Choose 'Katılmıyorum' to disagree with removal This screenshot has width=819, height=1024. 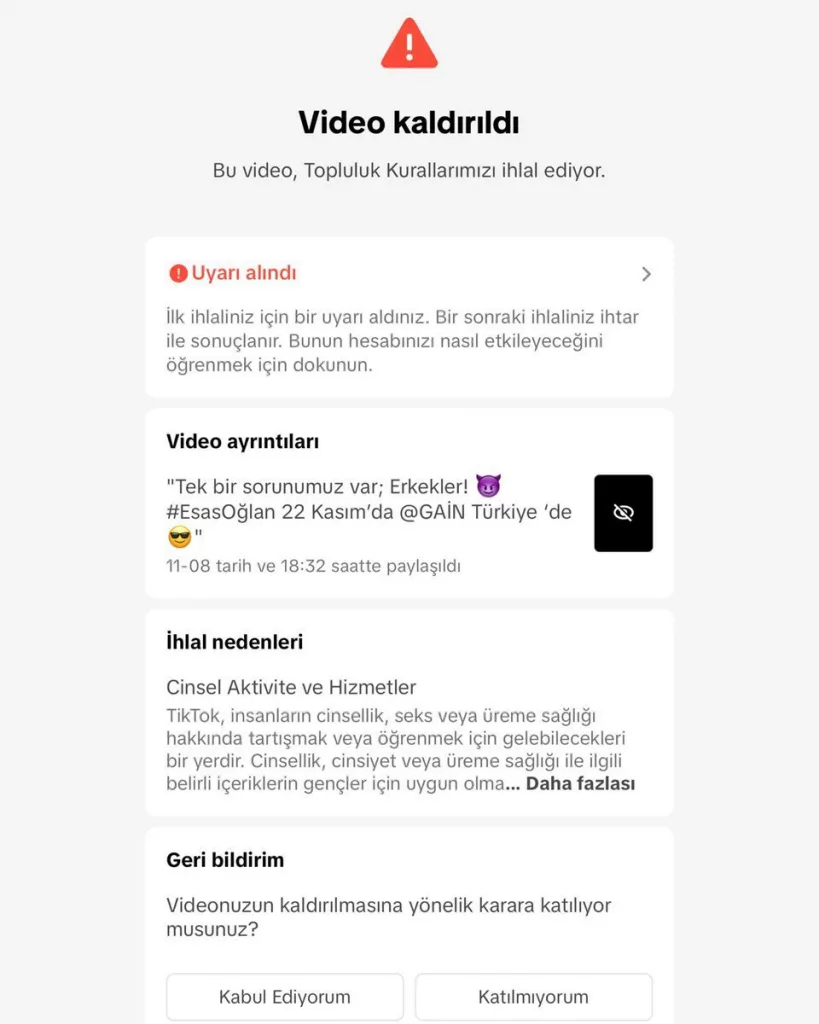533,997
